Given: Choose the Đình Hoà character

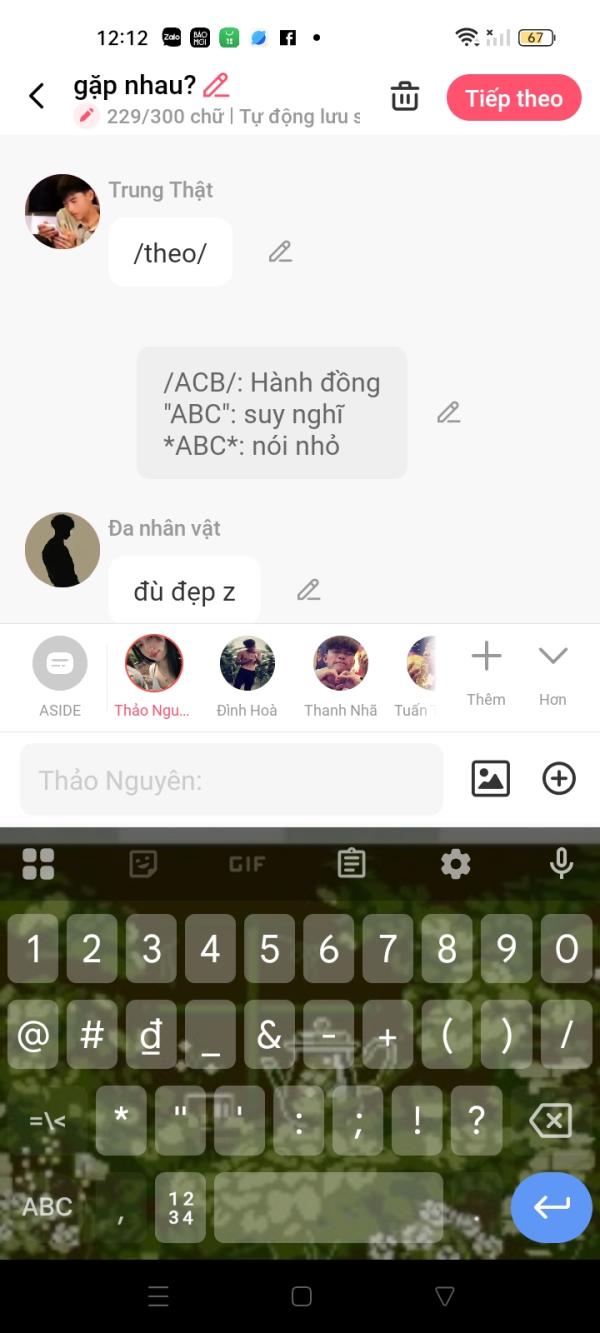Looking at the screenshot, I should click(x=247, y=675).
